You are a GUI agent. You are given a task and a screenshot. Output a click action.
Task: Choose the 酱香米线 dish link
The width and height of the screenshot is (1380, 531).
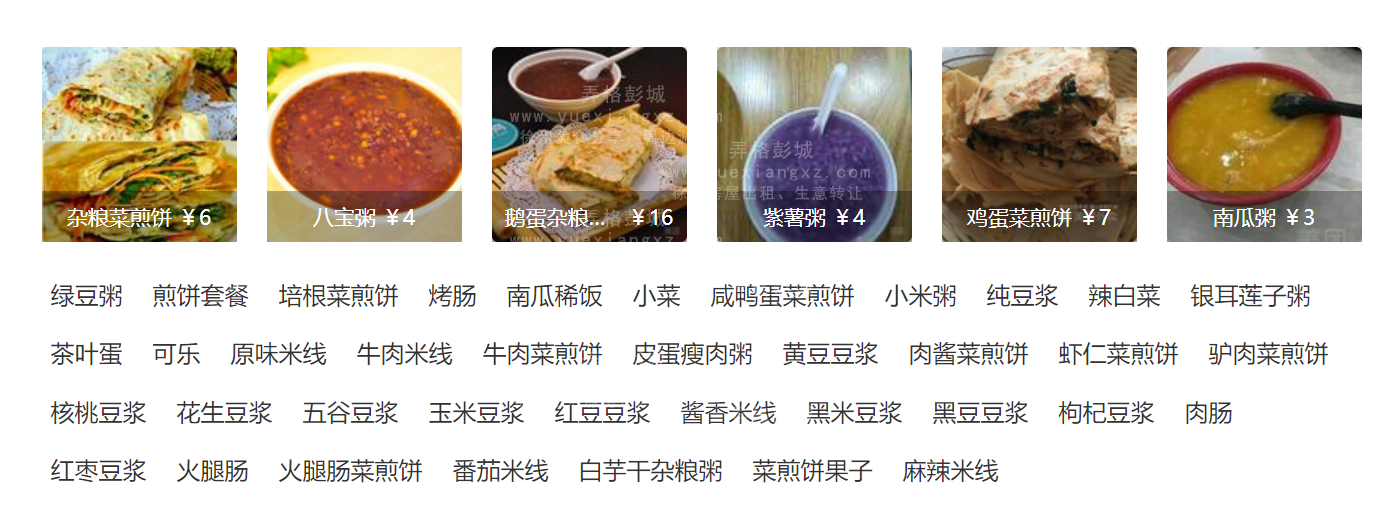click(x=728, y=412)
